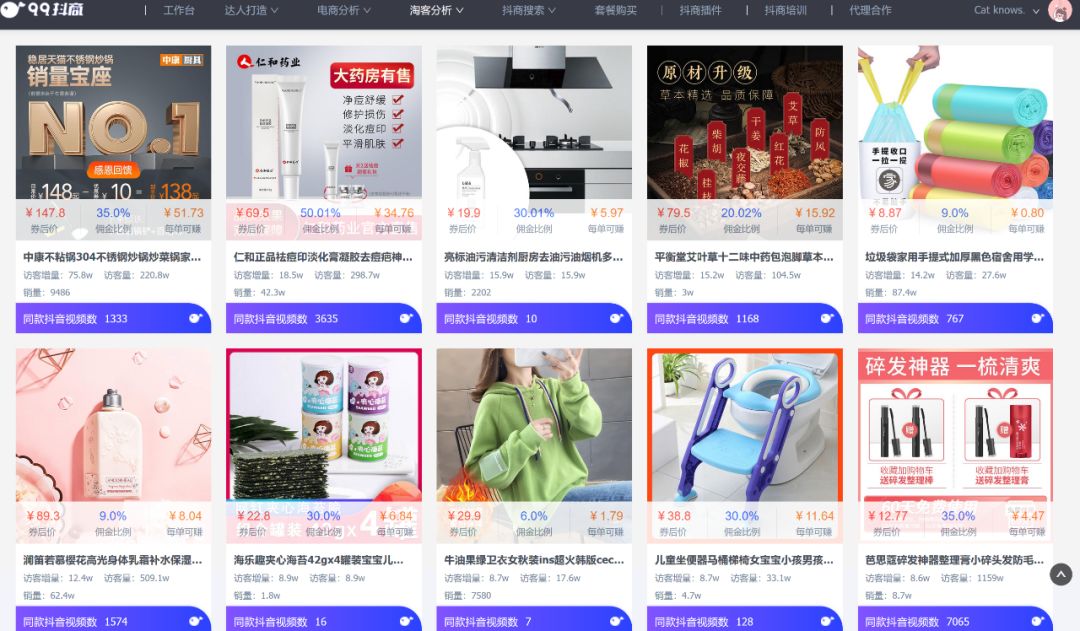Image resolution: width=1080 pixels, height=631 pixels.
Task: Open 同款抖音视频数 767 bar
Action: click(955, 319)
